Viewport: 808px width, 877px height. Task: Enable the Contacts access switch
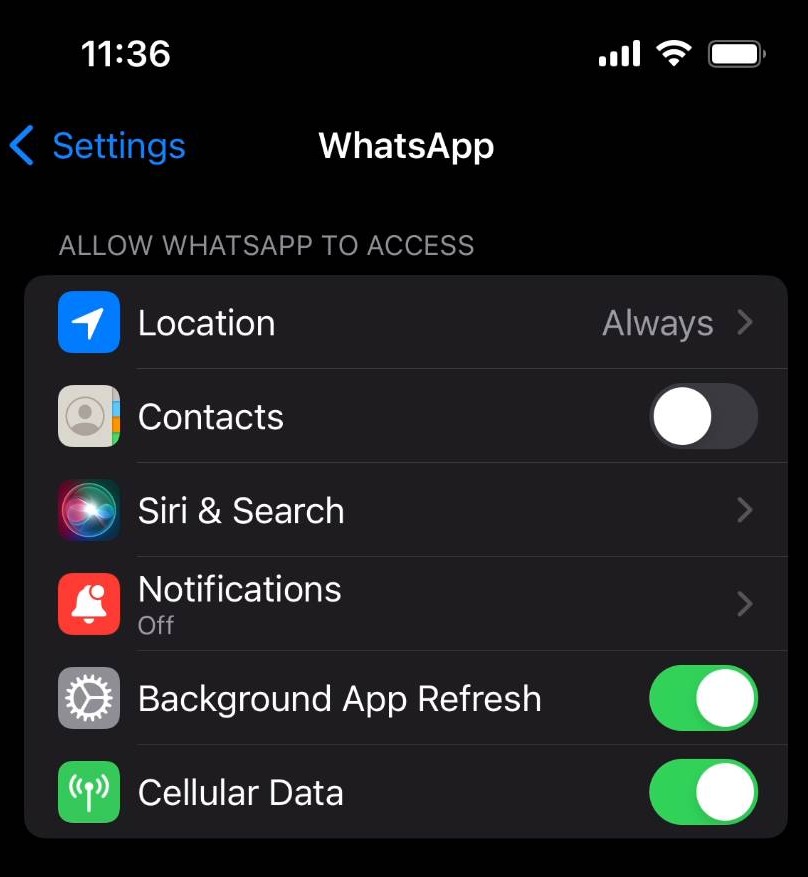(x=703, y=417)
